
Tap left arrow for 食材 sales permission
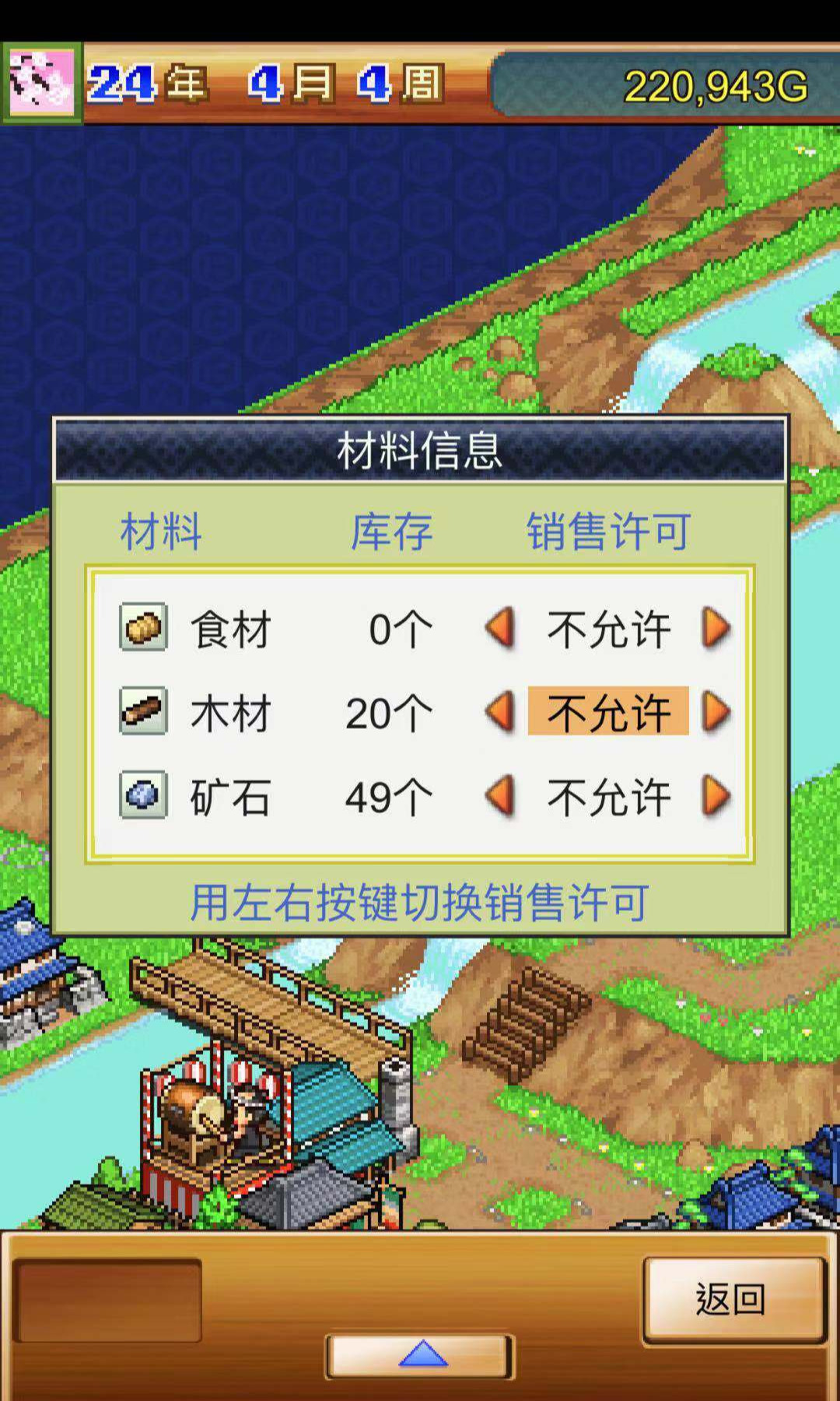pos(500,629)
